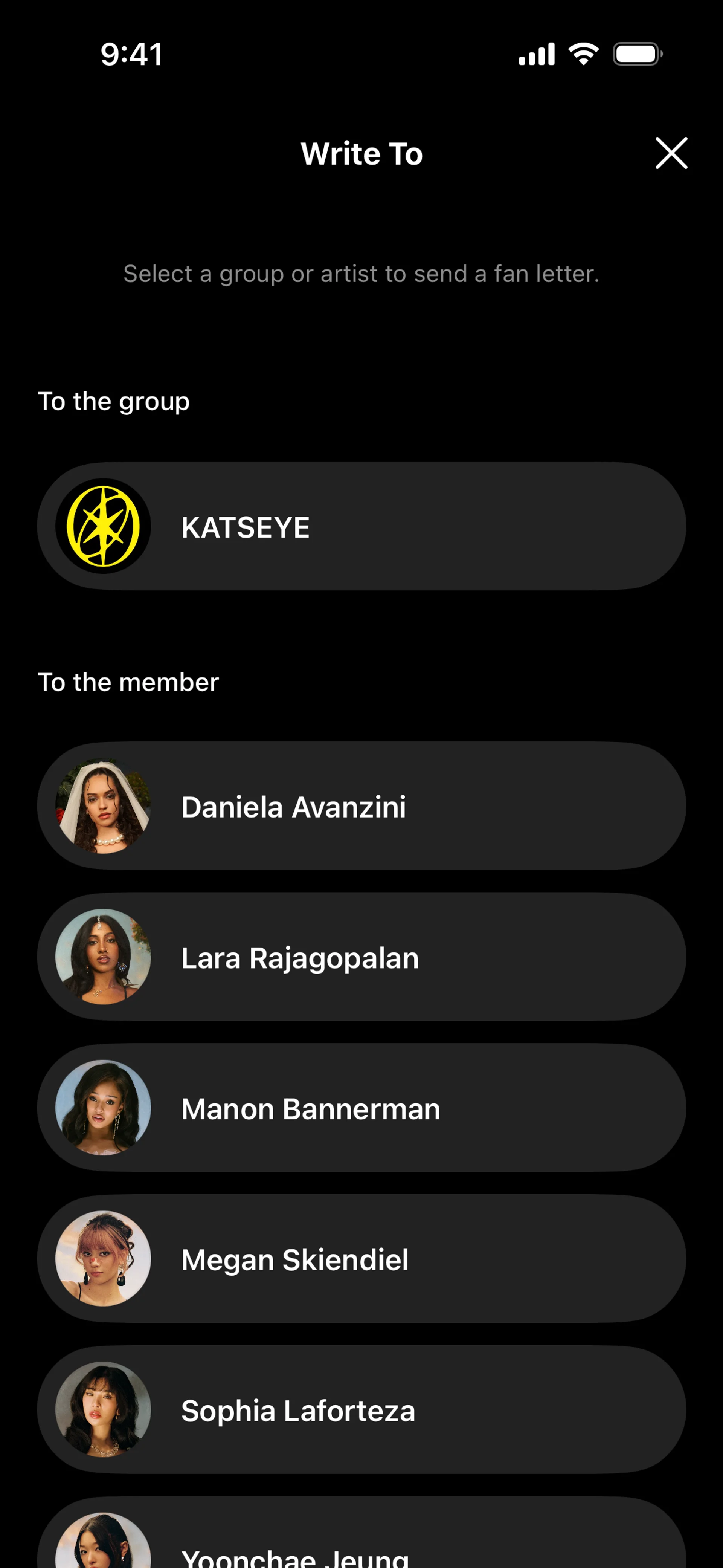Viewport: 723px width, 1568px height.
Task: Pick Manon Bannerman as recipient
Action: (x=361, y=1108)
